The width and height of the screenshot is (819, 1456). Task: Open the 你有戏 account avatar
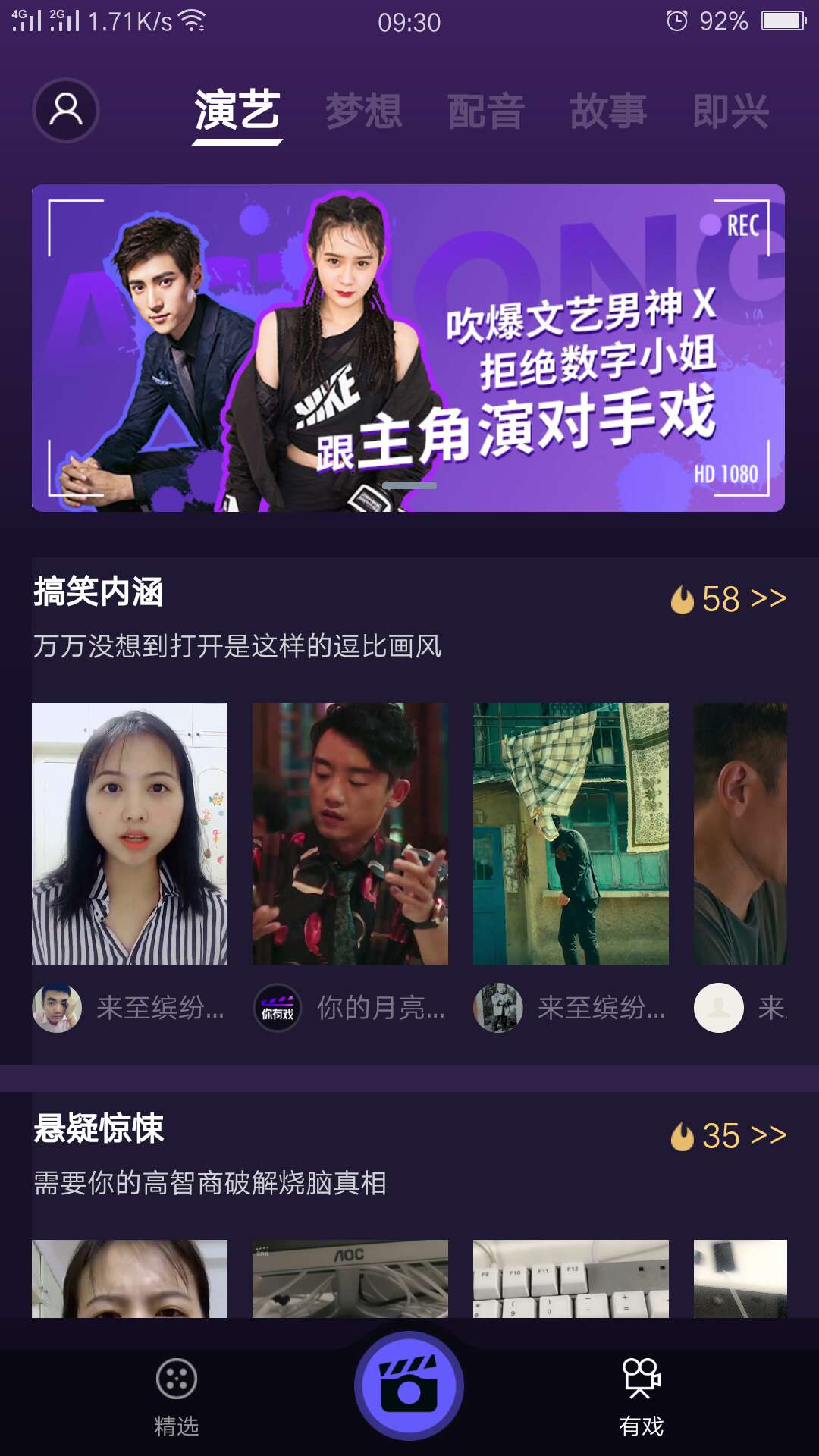coord(278,1008)
